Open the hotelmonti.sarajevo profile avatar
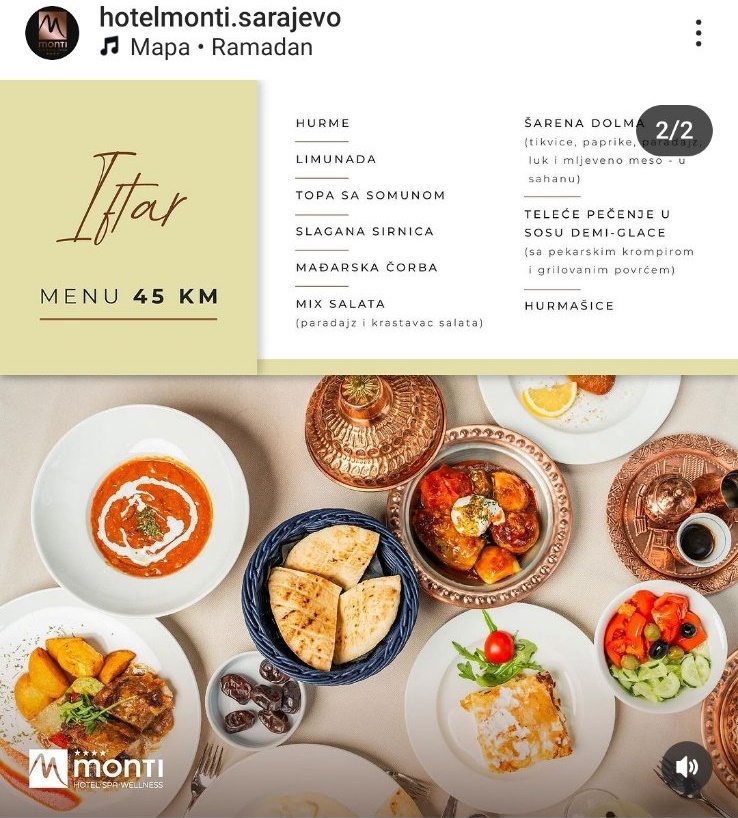This screenshot has width=738, height=818. [52, 33]
